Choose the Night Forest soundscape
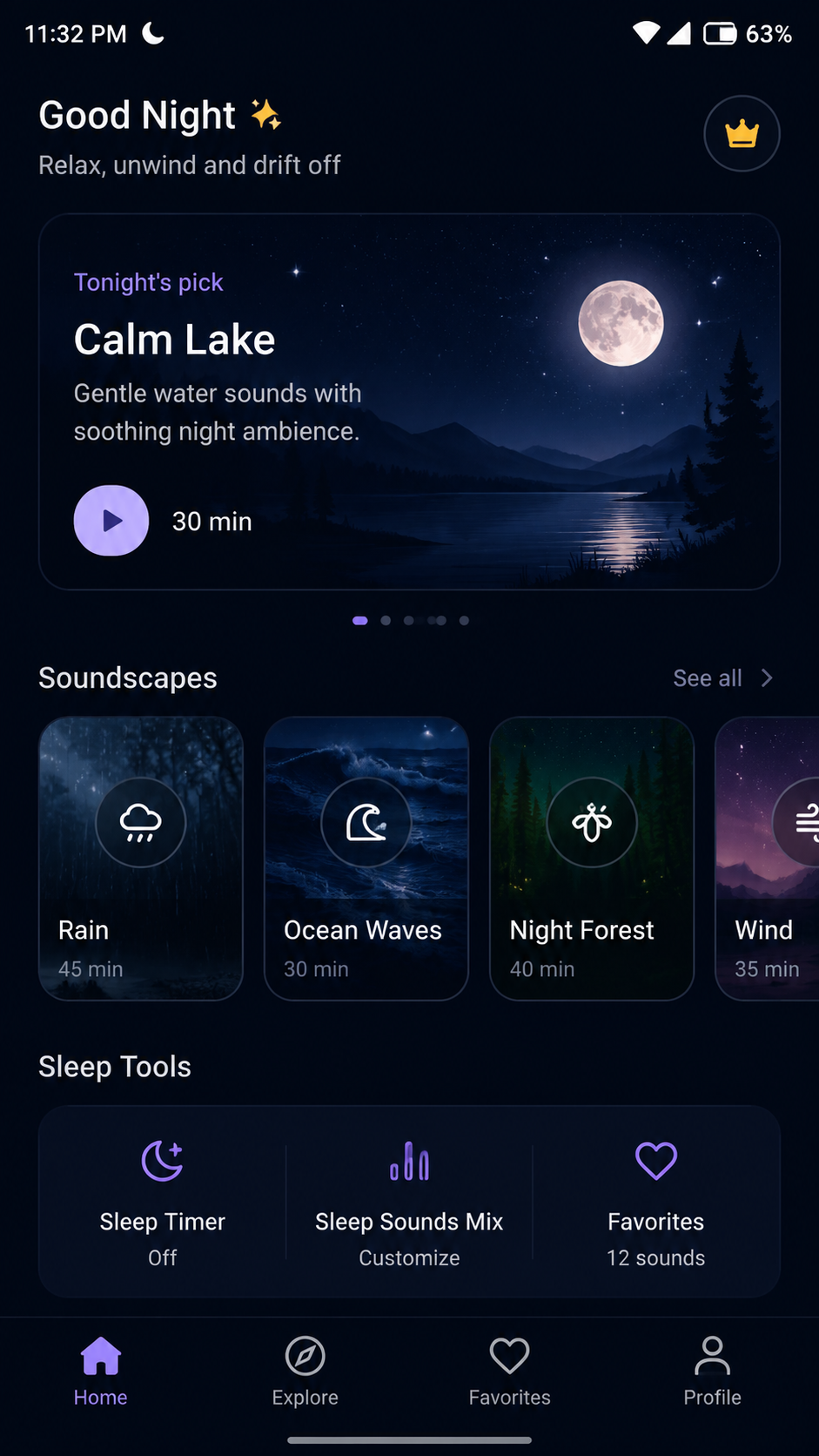The width and height of the screenshot is (819, 1456). [x=592, y=859]
